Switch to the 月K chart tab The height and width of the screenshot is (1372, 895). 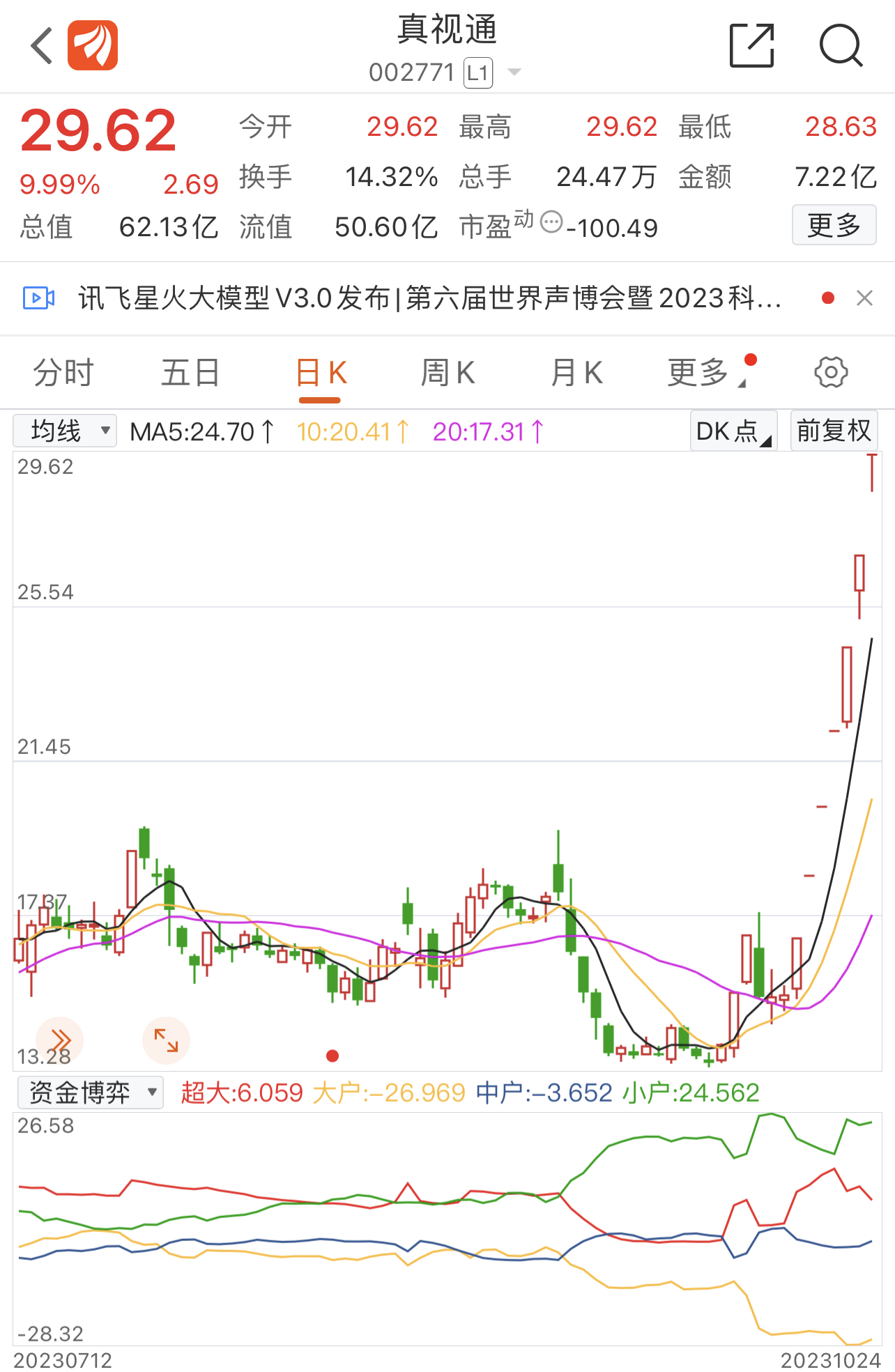tap(576, 372)
